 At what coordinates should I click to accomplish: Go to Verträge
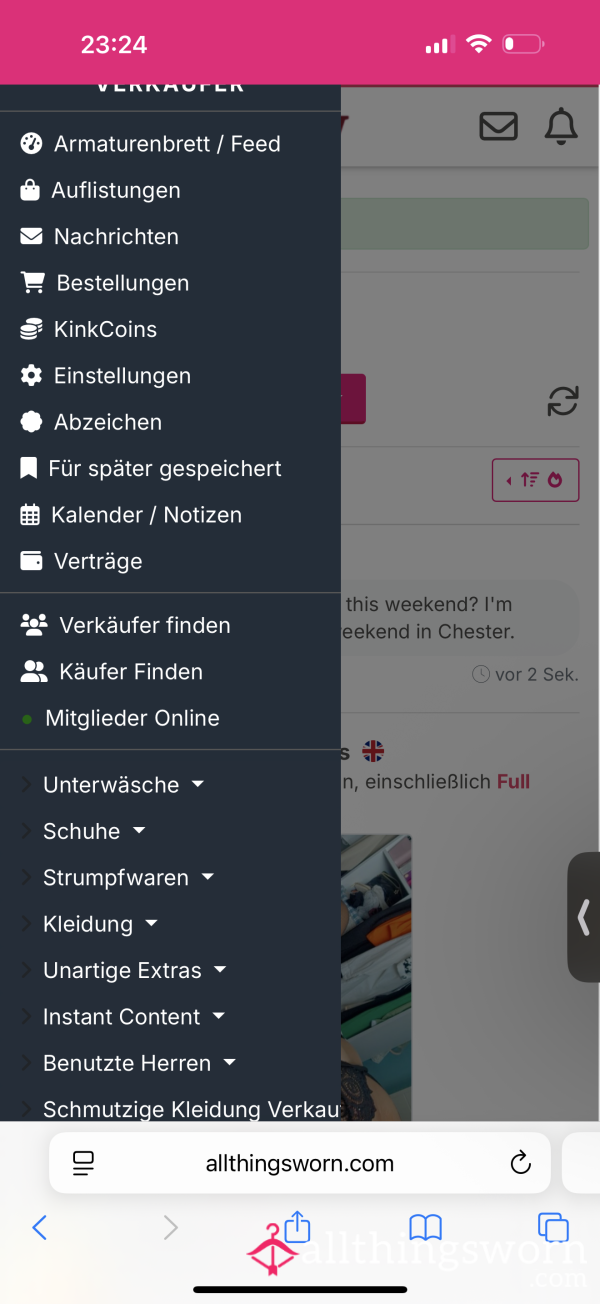[82, 561]
